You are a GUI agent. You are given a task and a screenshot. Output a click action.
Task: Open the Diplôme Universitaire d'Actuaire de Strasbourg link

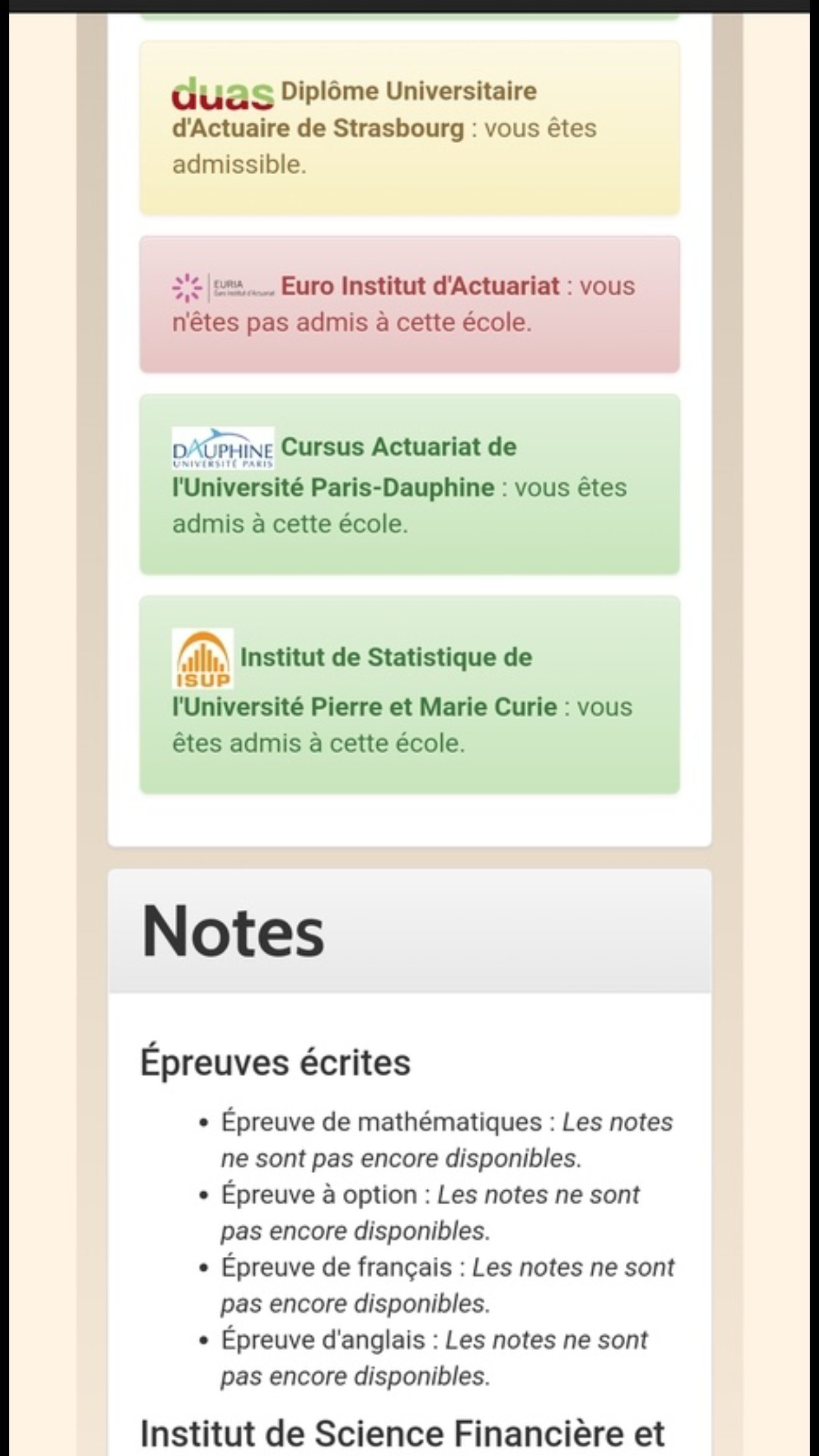pyautogui.click(x=354, y=109)
